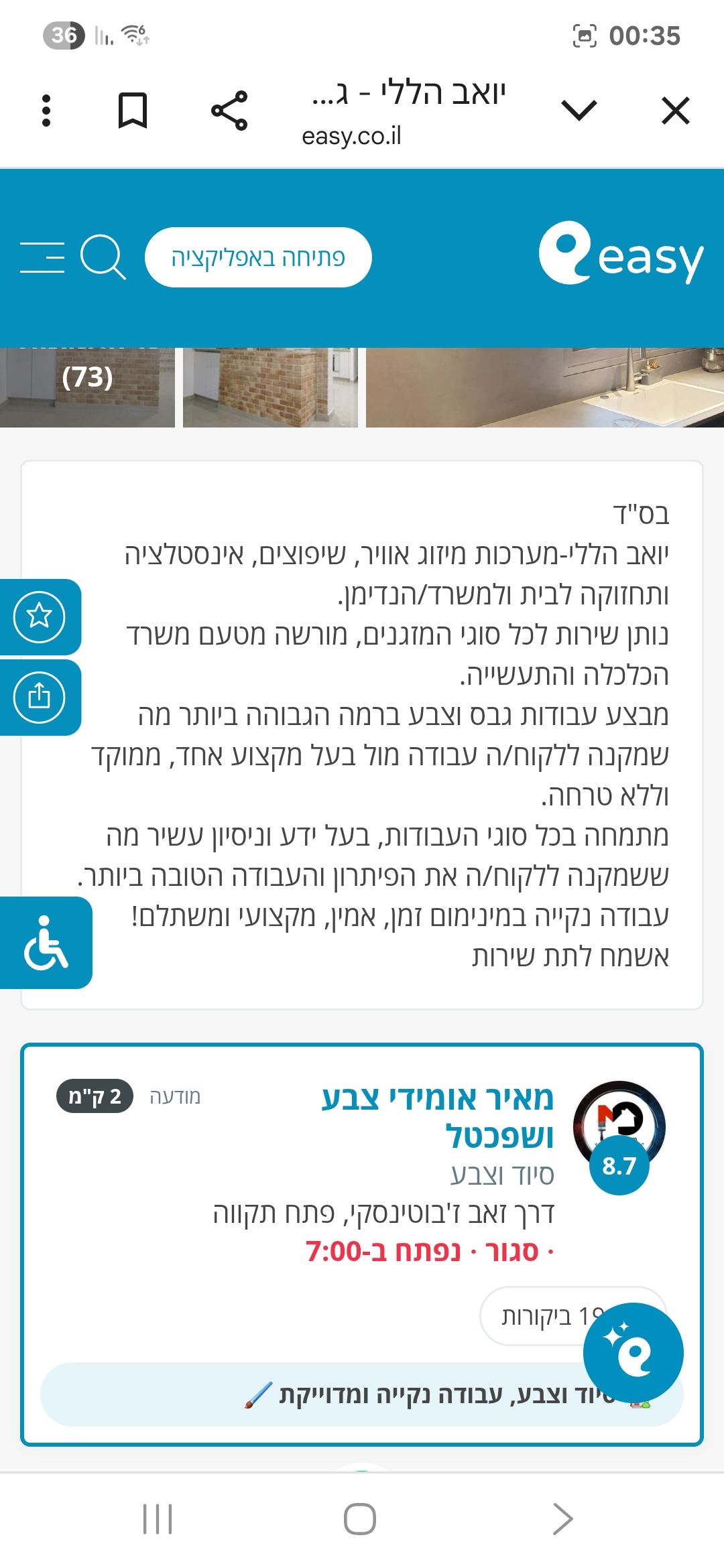Open easy site search
724x1568 pixels.
click(x=103, y=257)
